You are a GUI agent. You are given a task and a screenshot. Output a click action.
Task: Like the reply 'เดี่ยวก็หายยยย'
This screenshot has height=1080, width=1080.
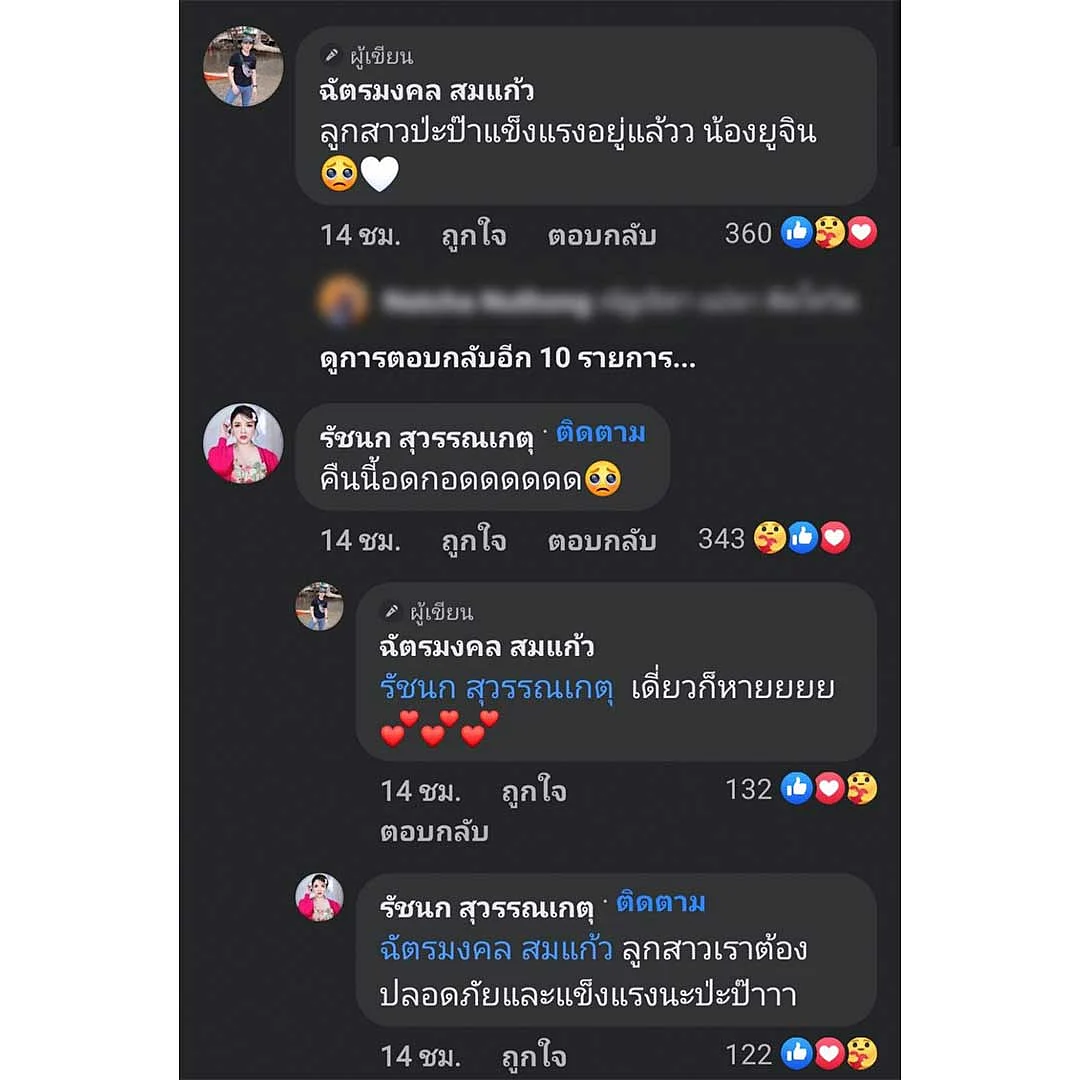(533, 792)
